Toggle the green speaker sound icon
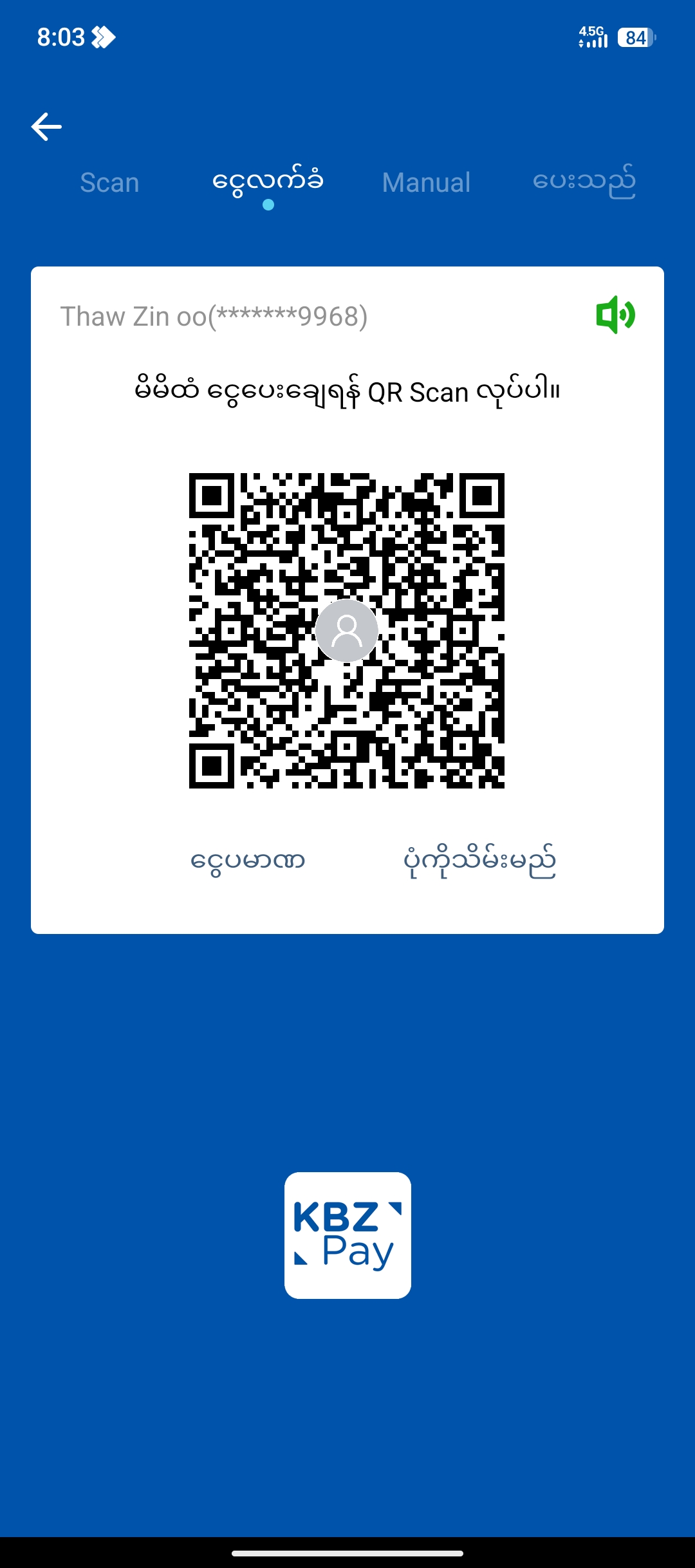The width and height of the screenshot is (695, 1568). [615, 315]
